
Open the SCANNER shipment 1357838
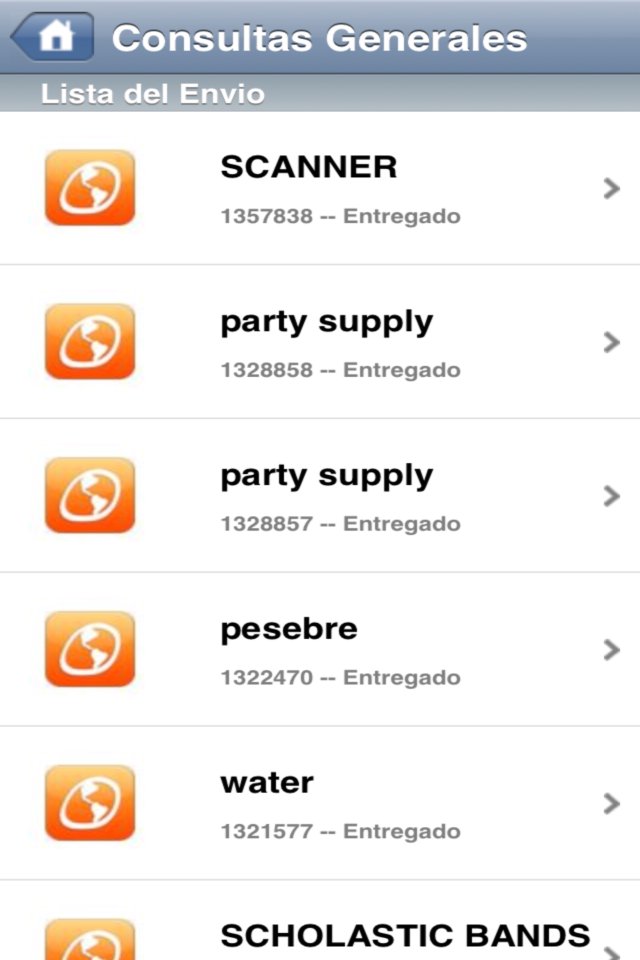click(320, 189)
